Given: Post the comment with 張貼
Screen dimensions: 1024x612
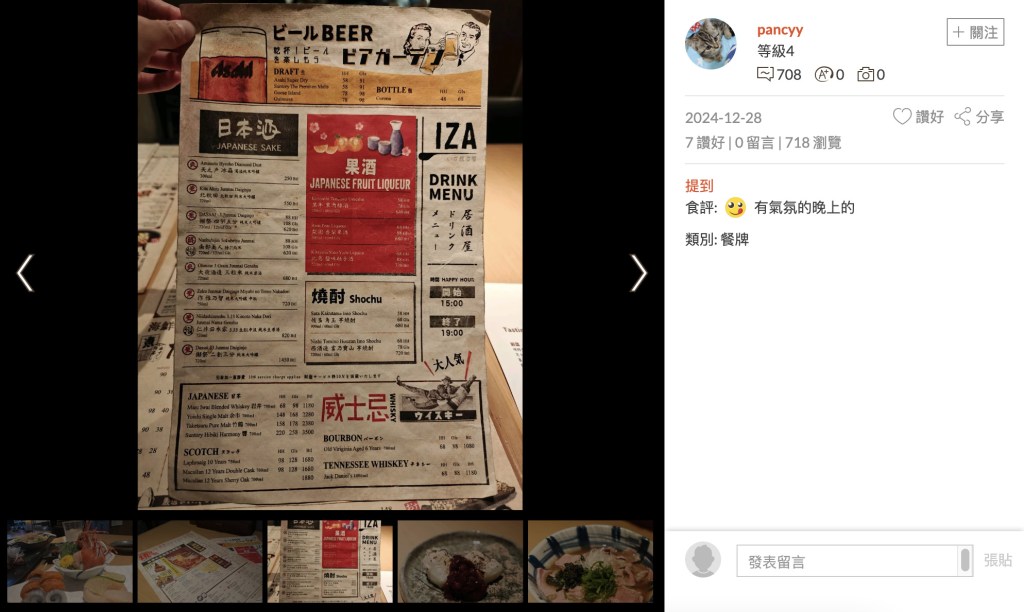Looking at the screenshot, I should [x=997, y=560].
